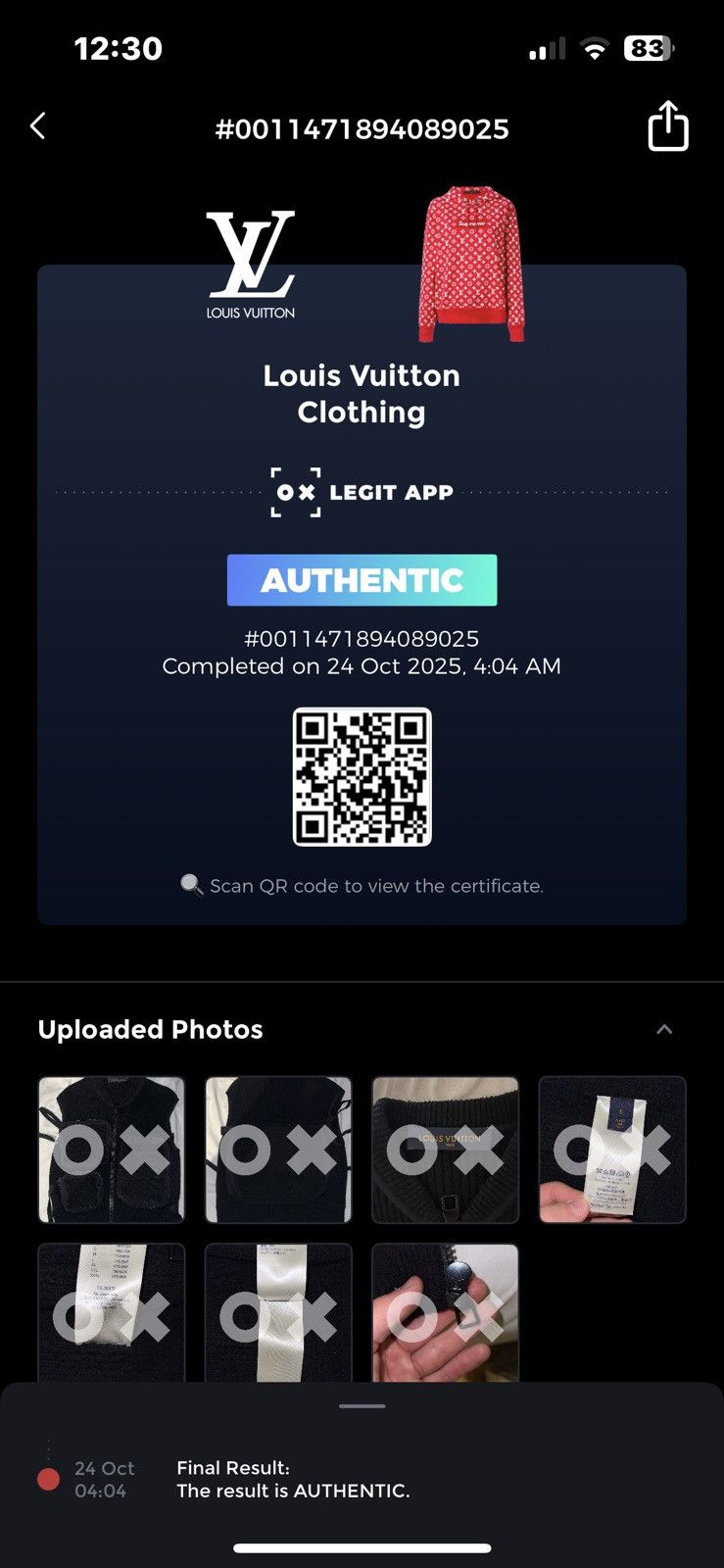
Task: View photo of Louis Vuitton neck label
Action: tap(445, 1150)
